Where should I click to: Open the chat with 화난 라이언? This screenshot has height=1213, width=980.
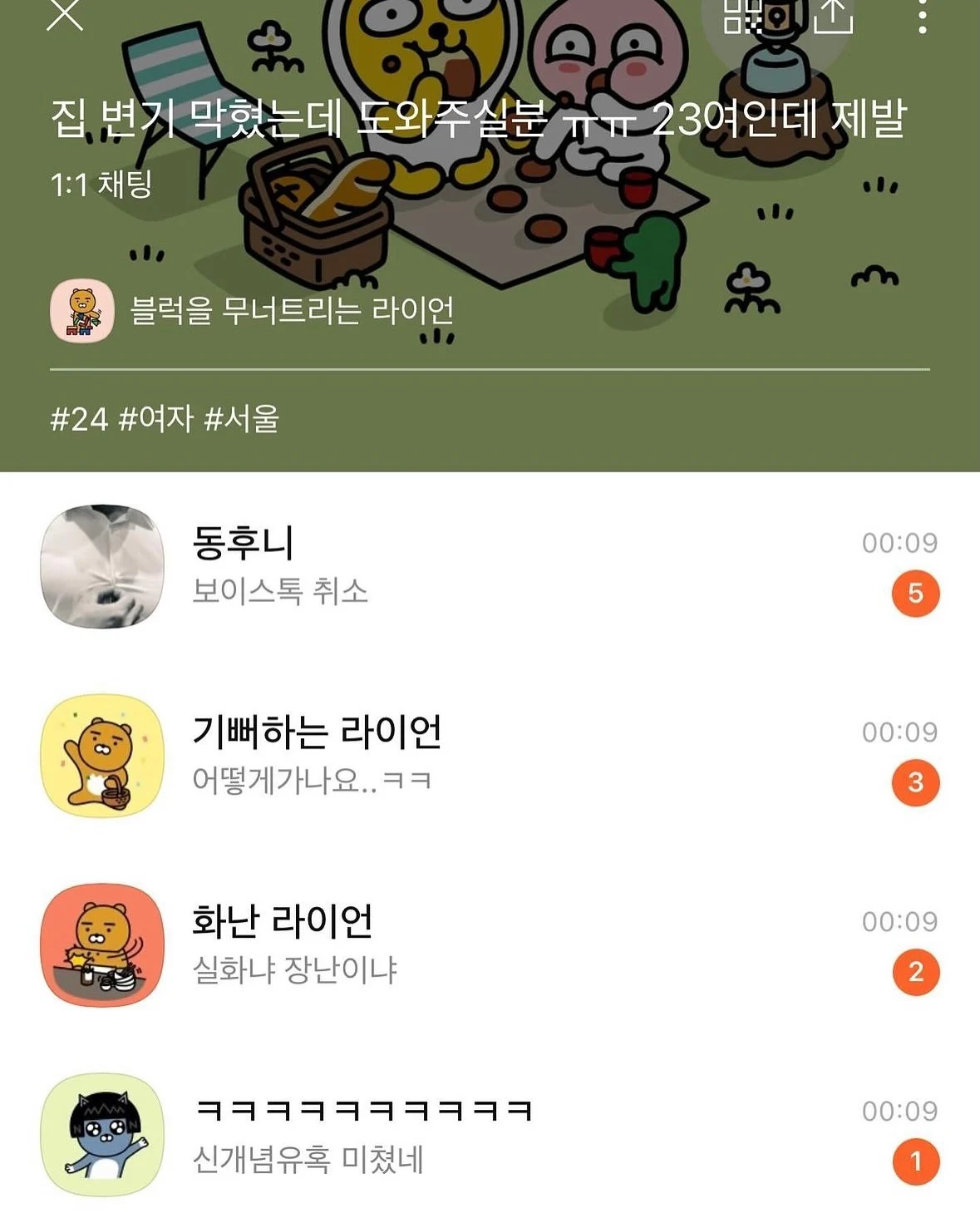coord(490,945)
